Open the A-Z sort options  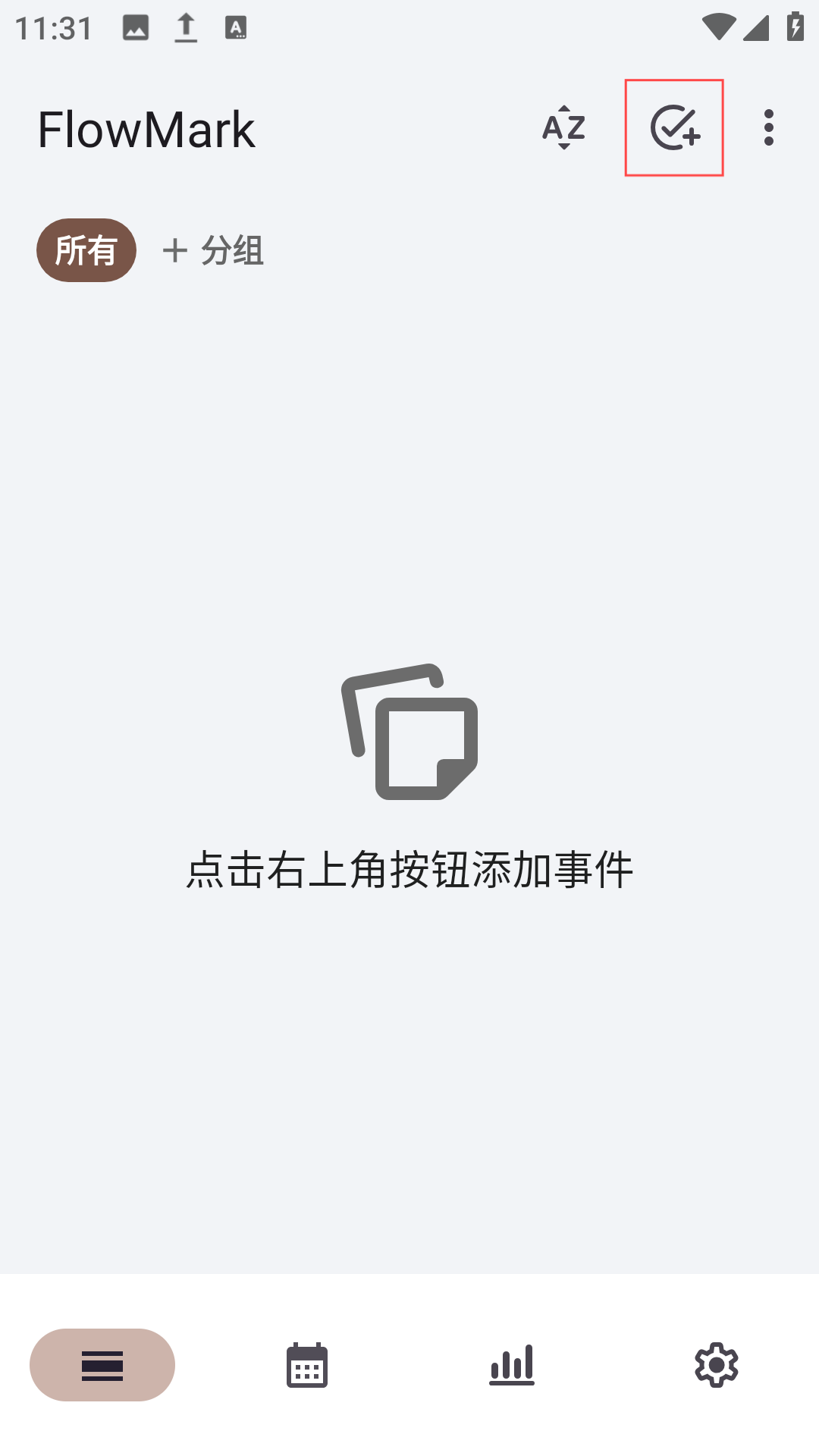tap(563, 128)
